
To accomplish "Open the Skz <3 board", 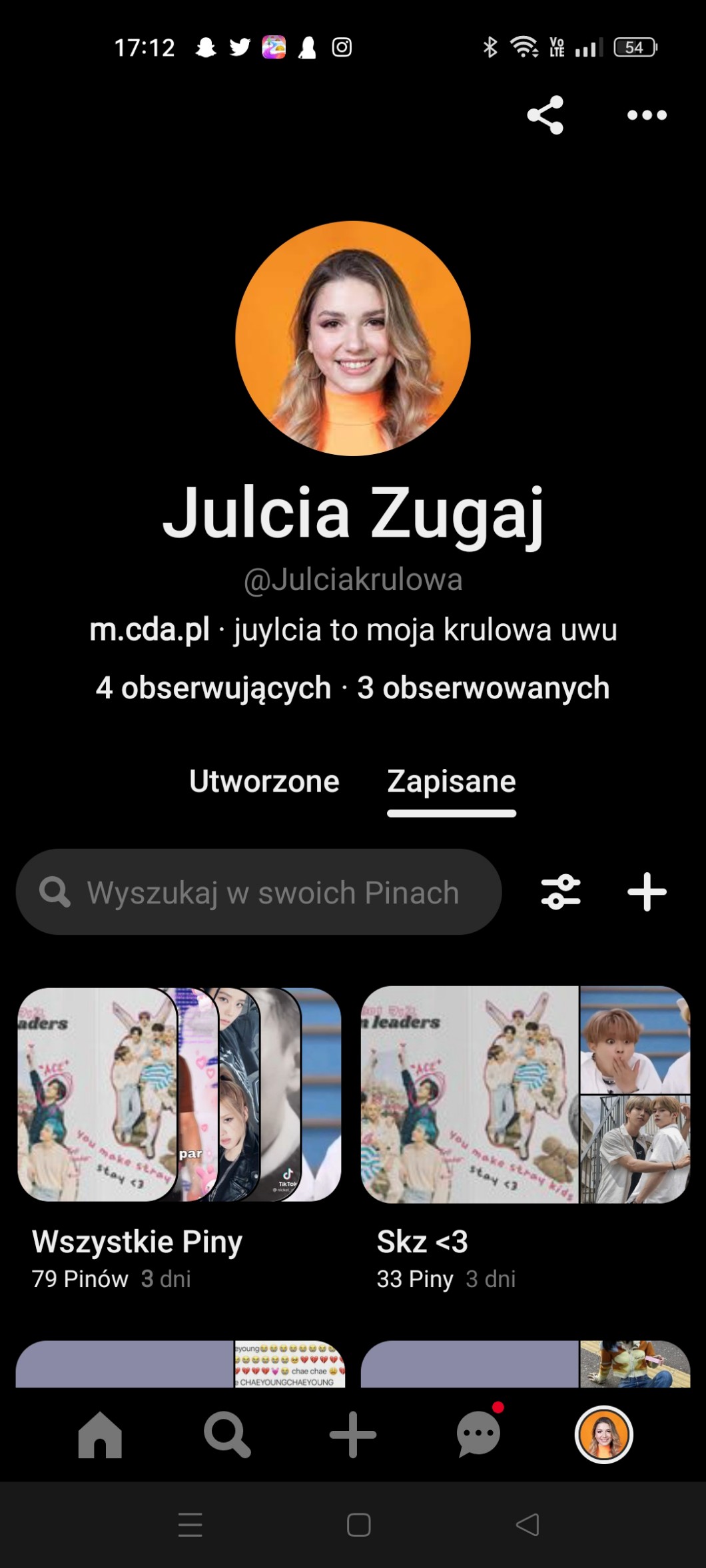I will tap(526, 1095).
